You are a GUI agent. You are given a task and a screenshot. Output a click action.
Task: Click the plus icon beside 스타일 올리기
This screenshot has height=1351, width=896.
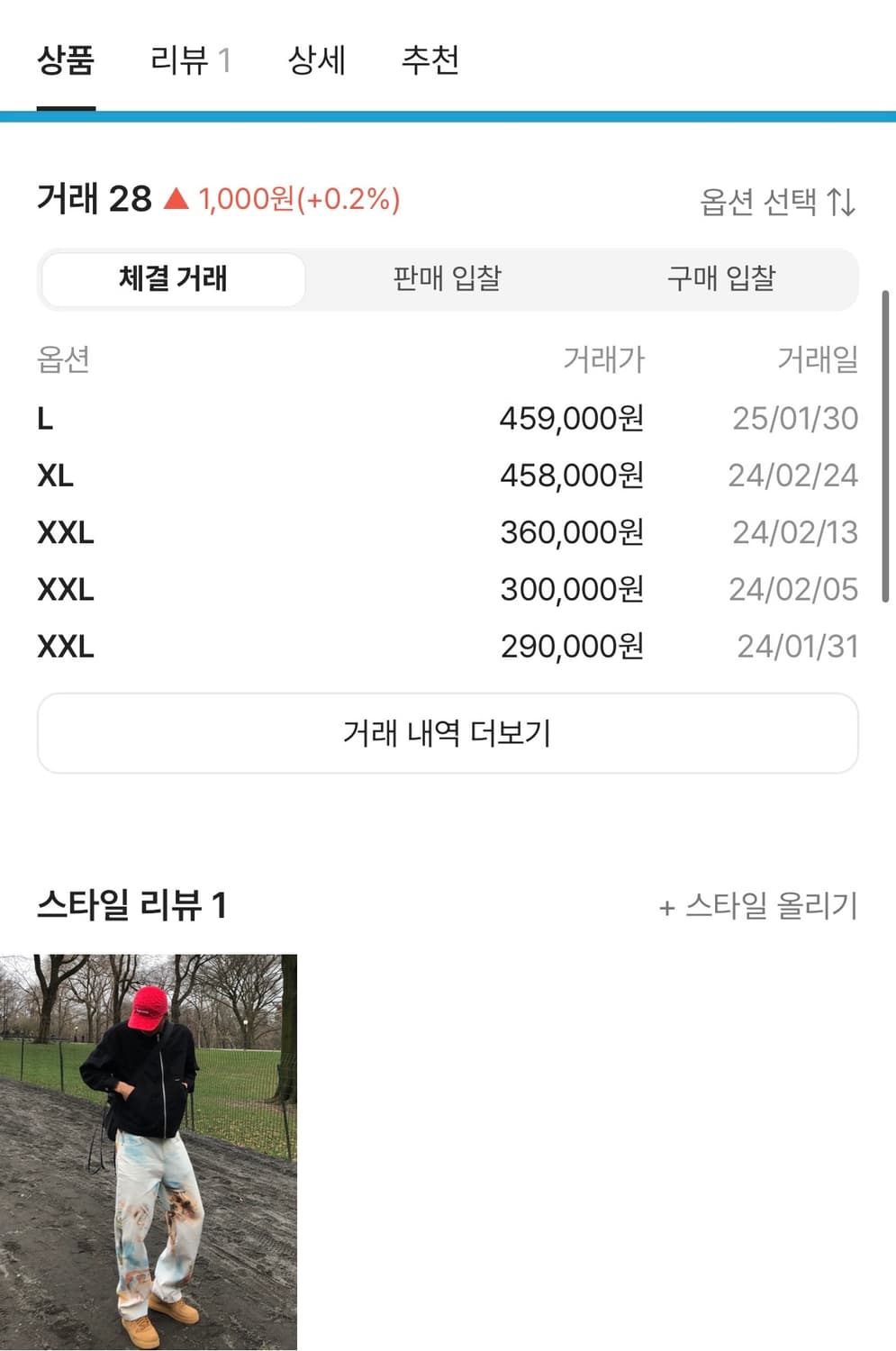(667, 909)
